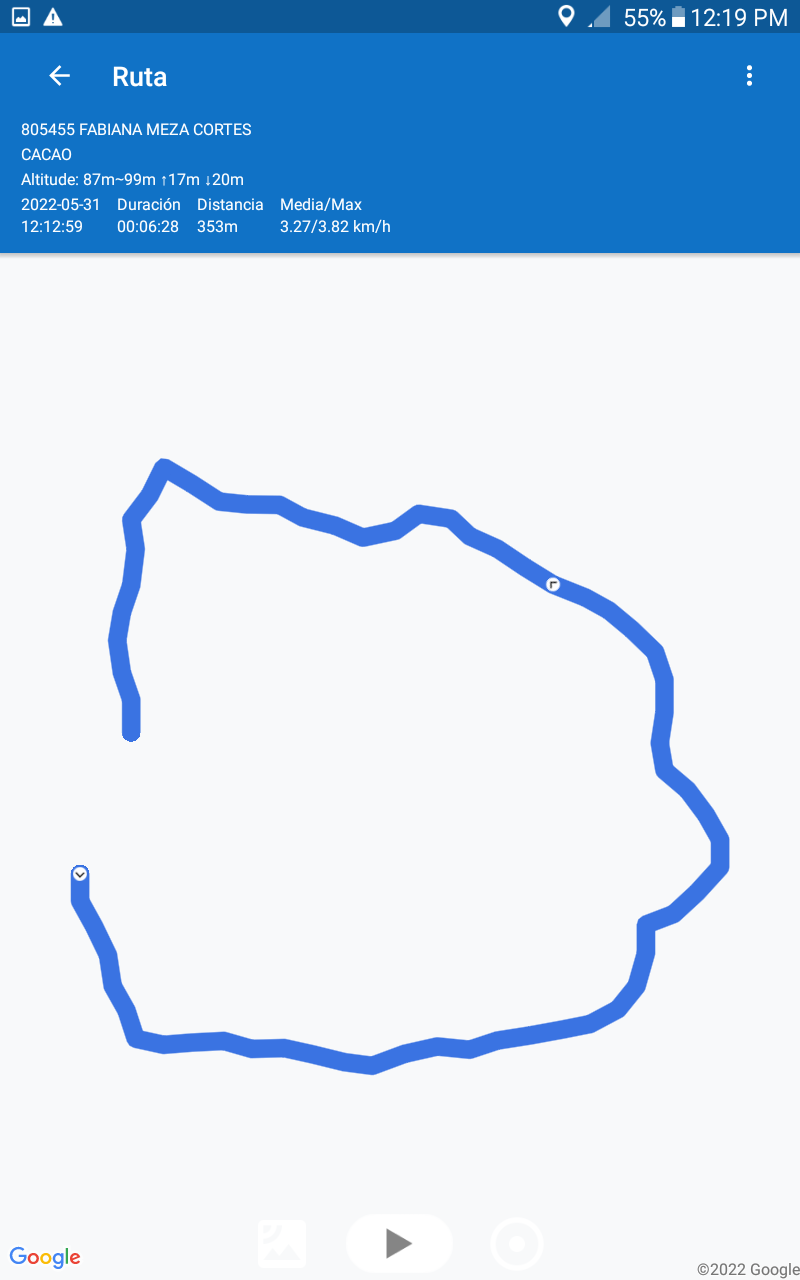Open the overflow menu
This screenshot has height=1280, width=800.
(749, 76)
